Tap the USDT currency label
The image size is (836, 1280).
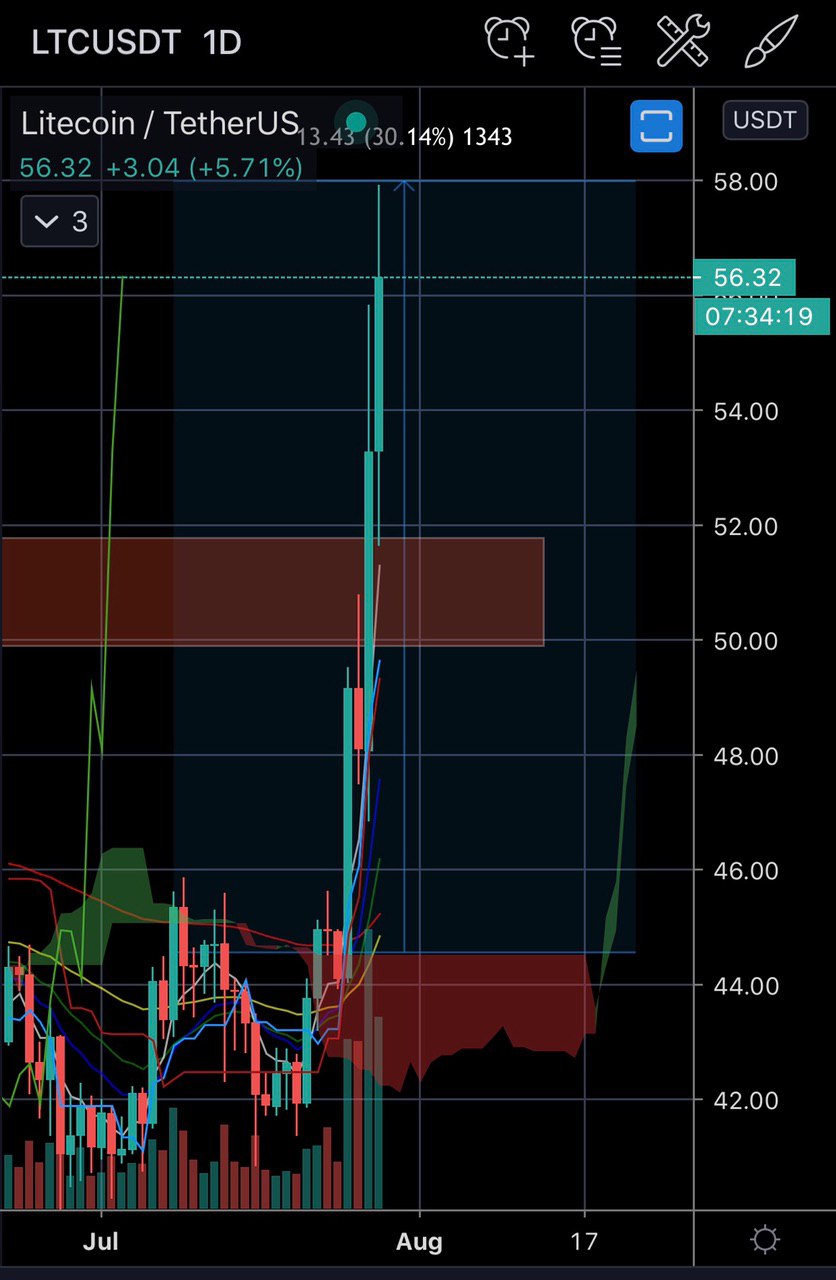point(764,121)
